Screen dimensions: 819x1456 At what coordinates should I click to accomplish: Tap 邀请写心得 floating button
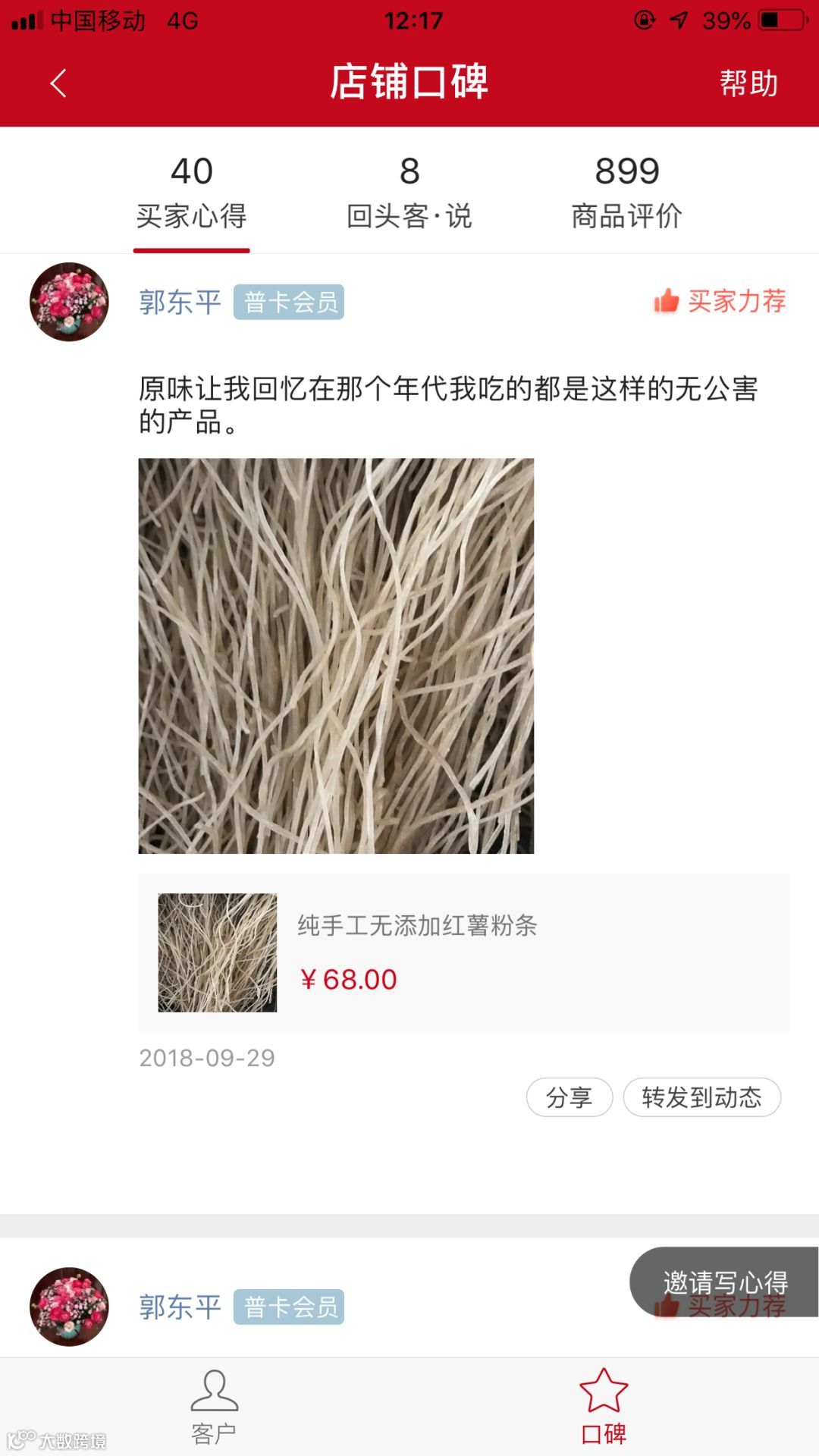tap(725, 1282)
